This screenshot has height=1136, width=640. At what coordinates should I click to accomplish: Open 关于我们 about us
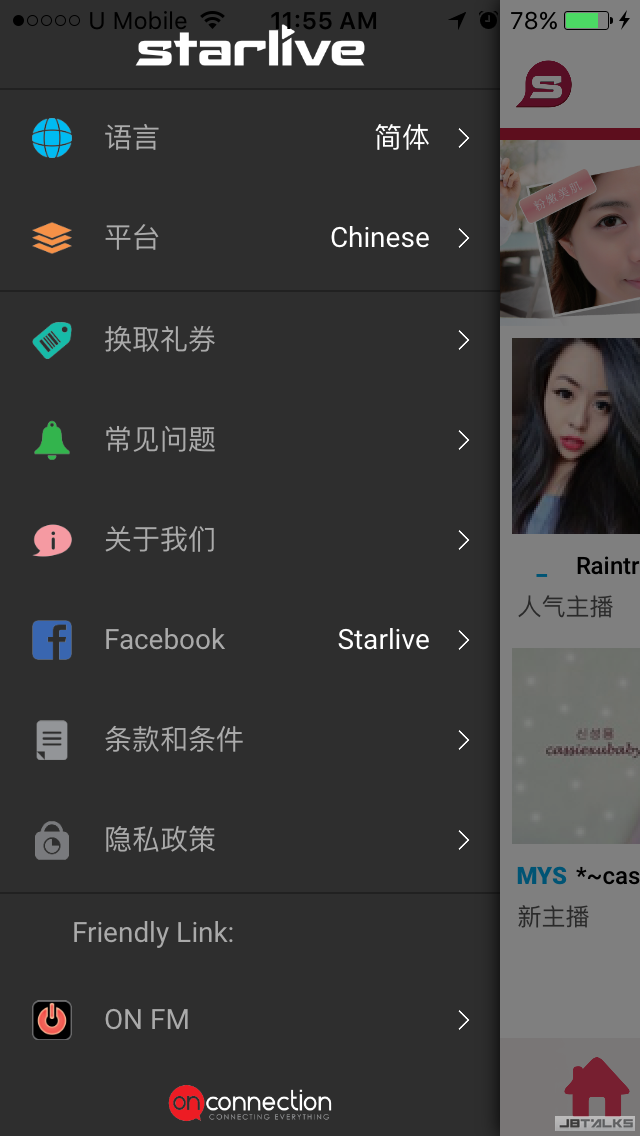tap(250, 540)
